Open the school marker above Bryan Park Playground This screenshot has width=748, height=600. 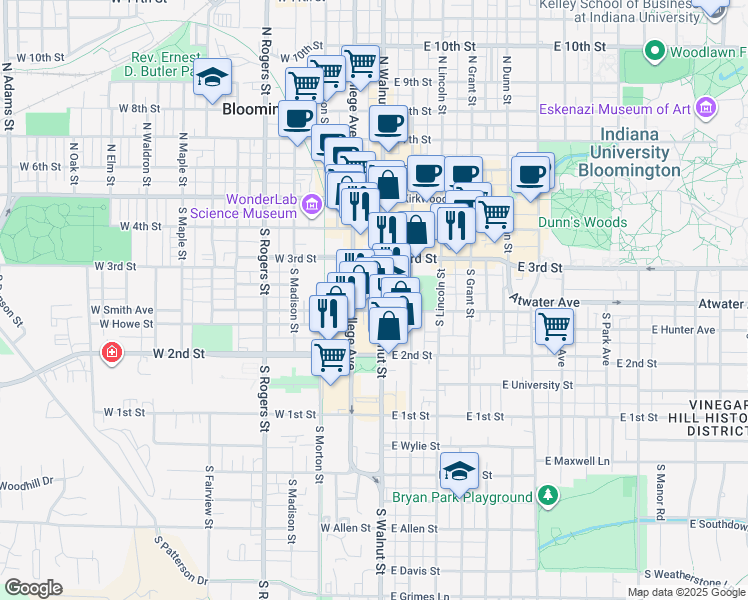pos(459,470)
